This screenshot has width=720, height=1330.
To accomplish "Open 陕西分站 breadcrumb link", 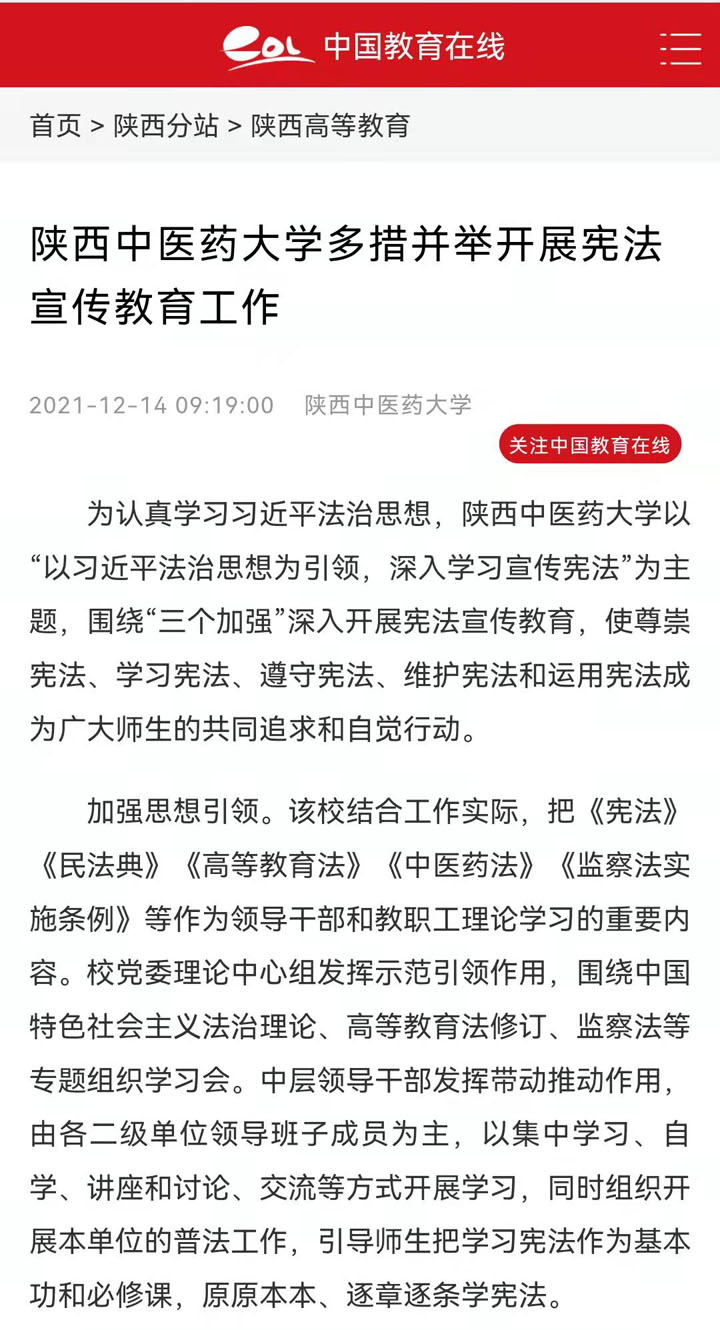I will [166, 126].
